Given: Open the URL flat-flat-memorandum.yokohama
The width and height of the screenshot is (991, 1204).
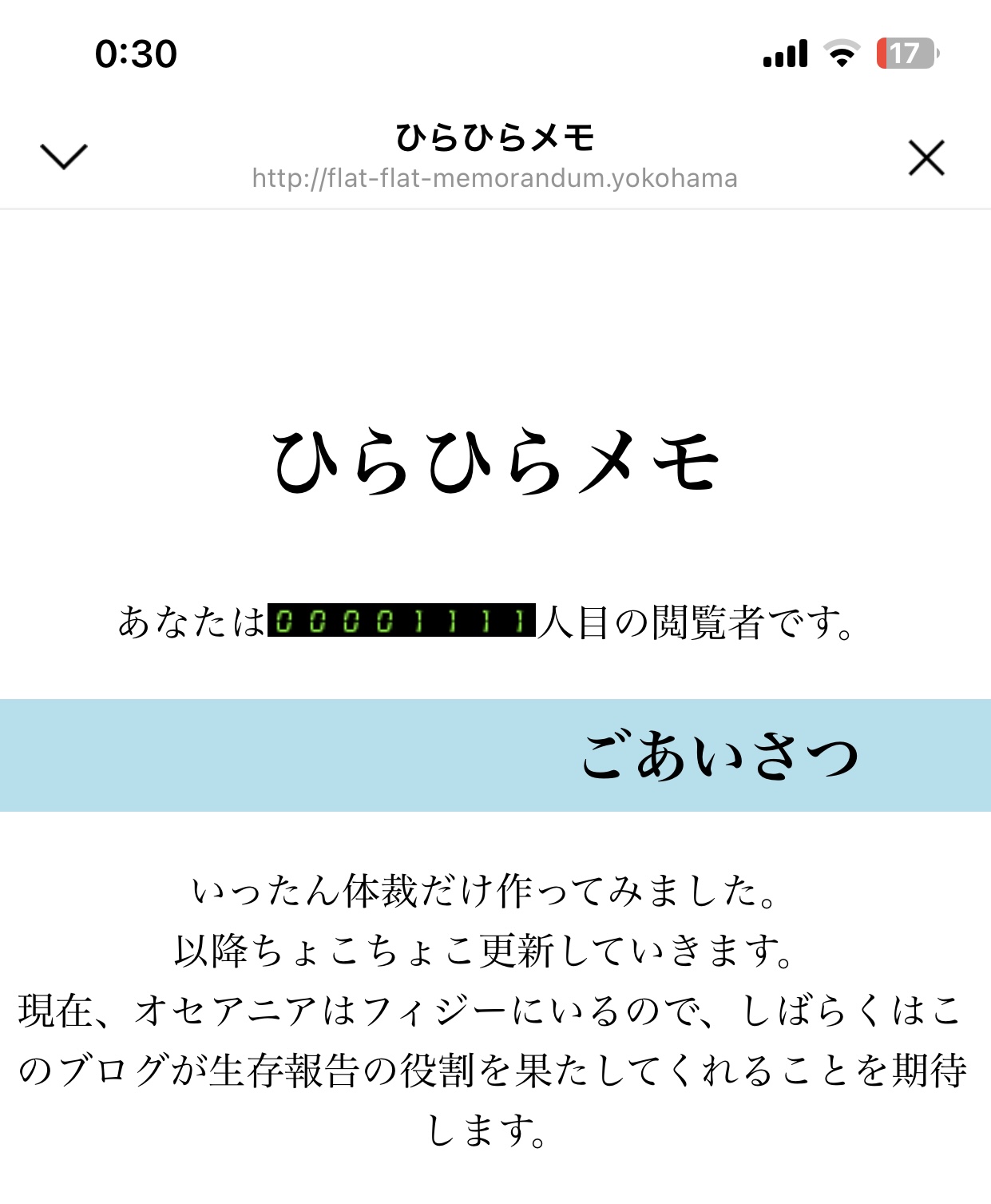Looking at the screenshot, I should pyautogui.click(x=495, y=178).
